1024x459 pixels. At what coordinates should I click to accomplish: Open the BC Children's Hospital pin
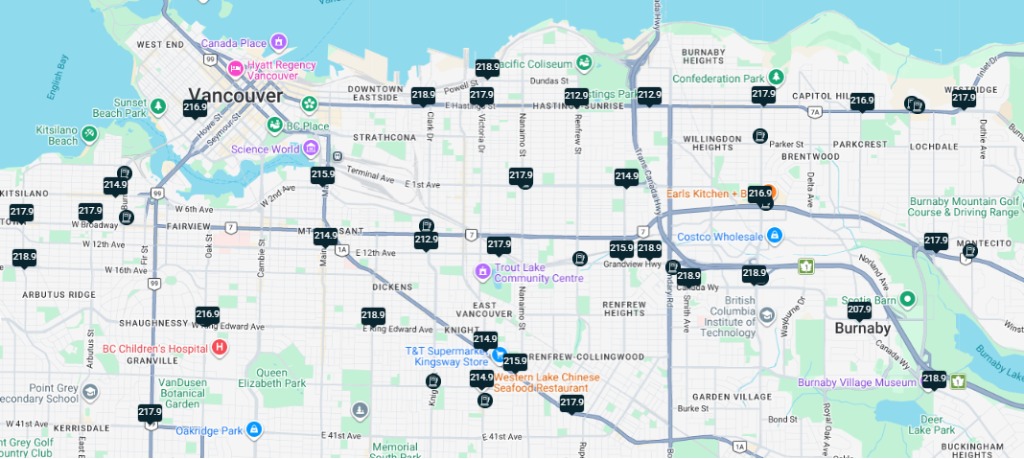(x=220, y=348)
